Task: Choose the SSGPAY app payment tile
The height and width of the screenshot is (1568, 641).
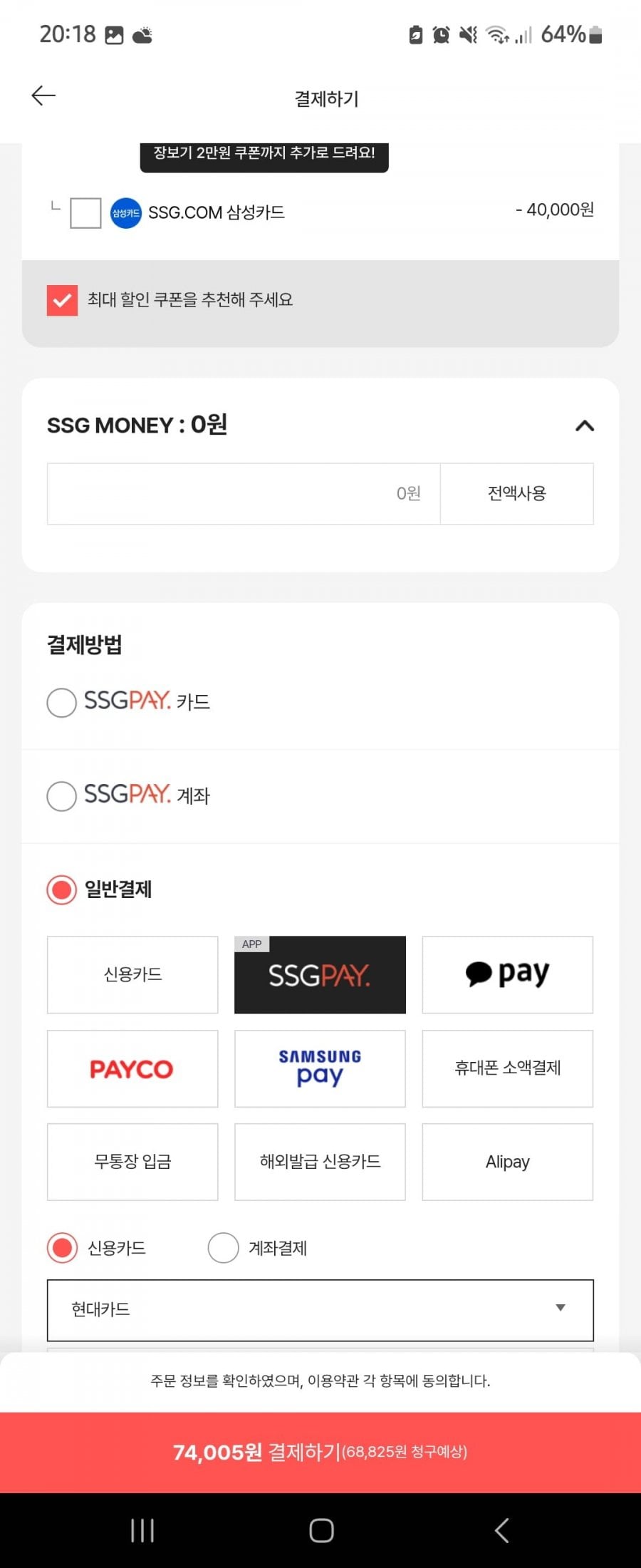Action: [x=320, y=974]
